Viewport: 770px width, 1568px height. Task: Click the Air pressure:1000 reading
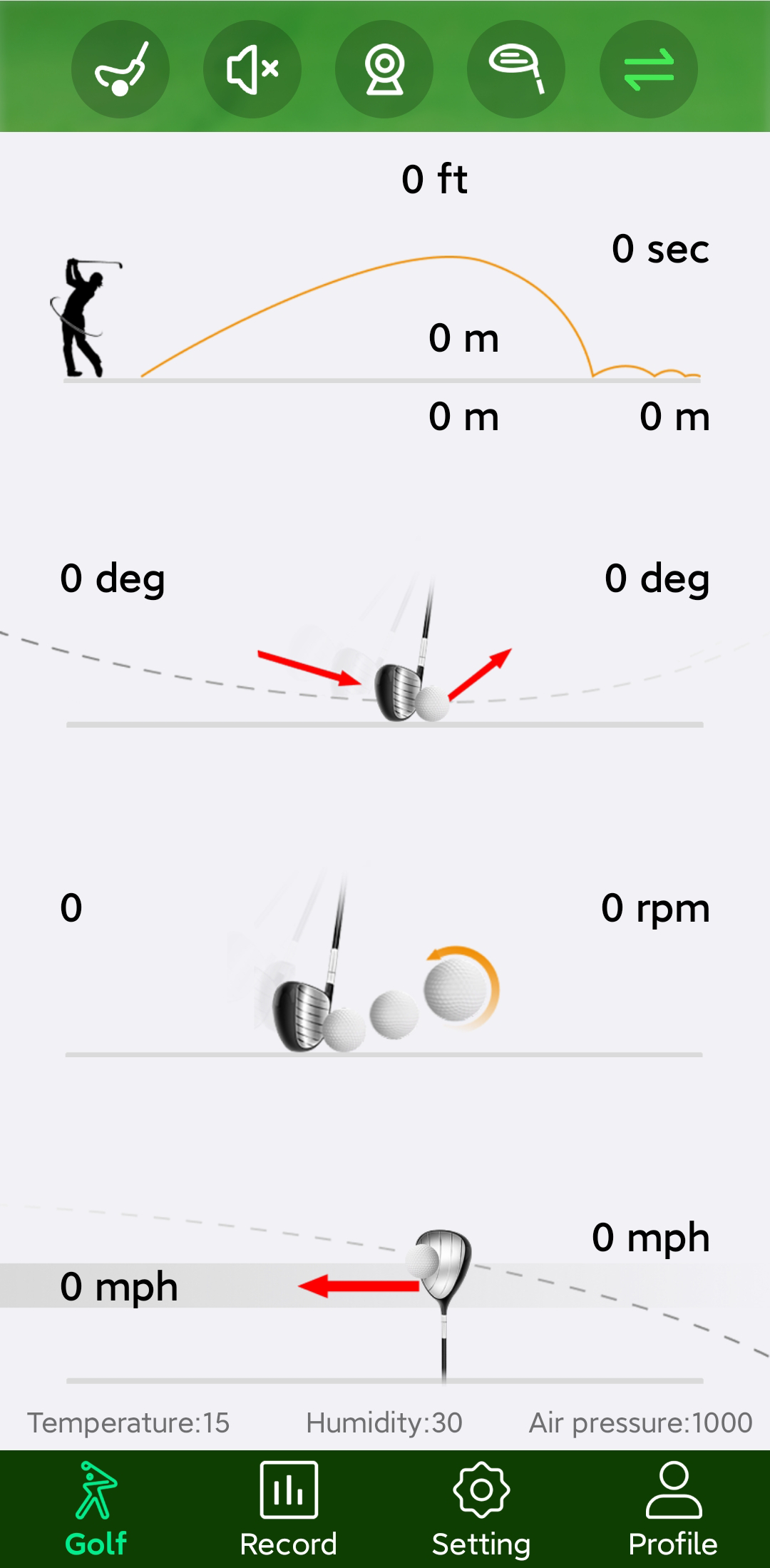(642, 1422)
